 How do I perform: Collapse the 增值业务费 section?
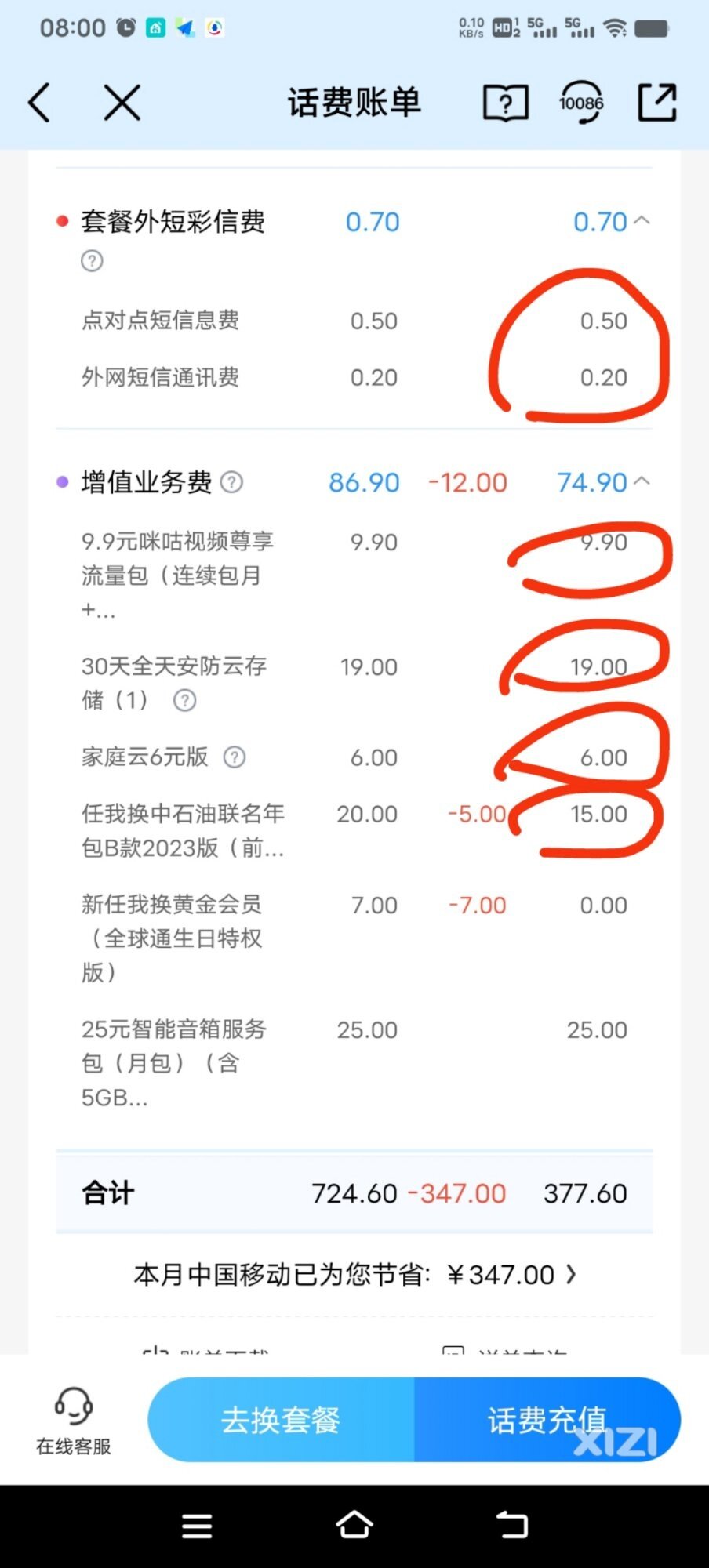point(642,481)
